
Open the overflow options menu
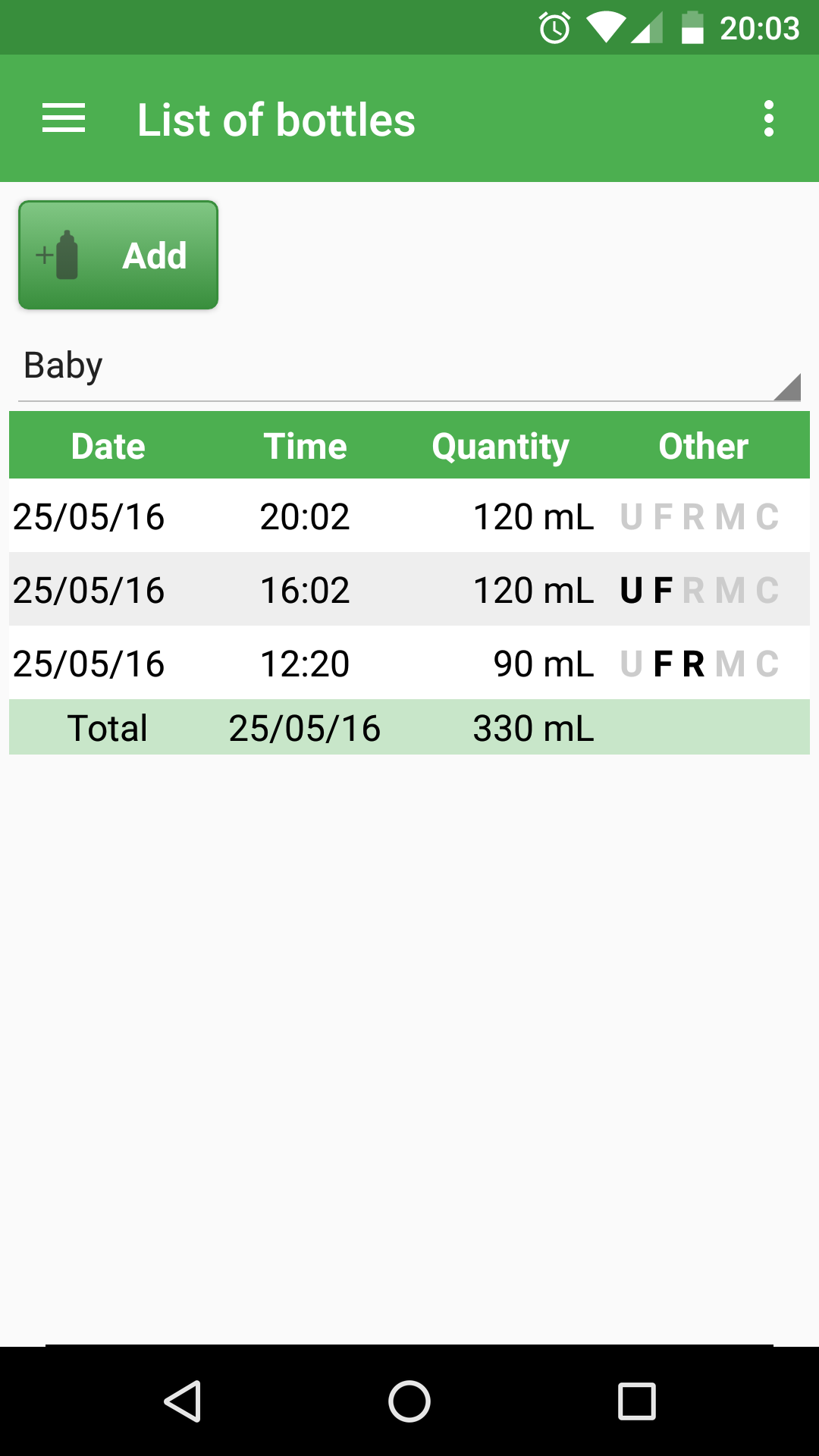click(768, 119)
